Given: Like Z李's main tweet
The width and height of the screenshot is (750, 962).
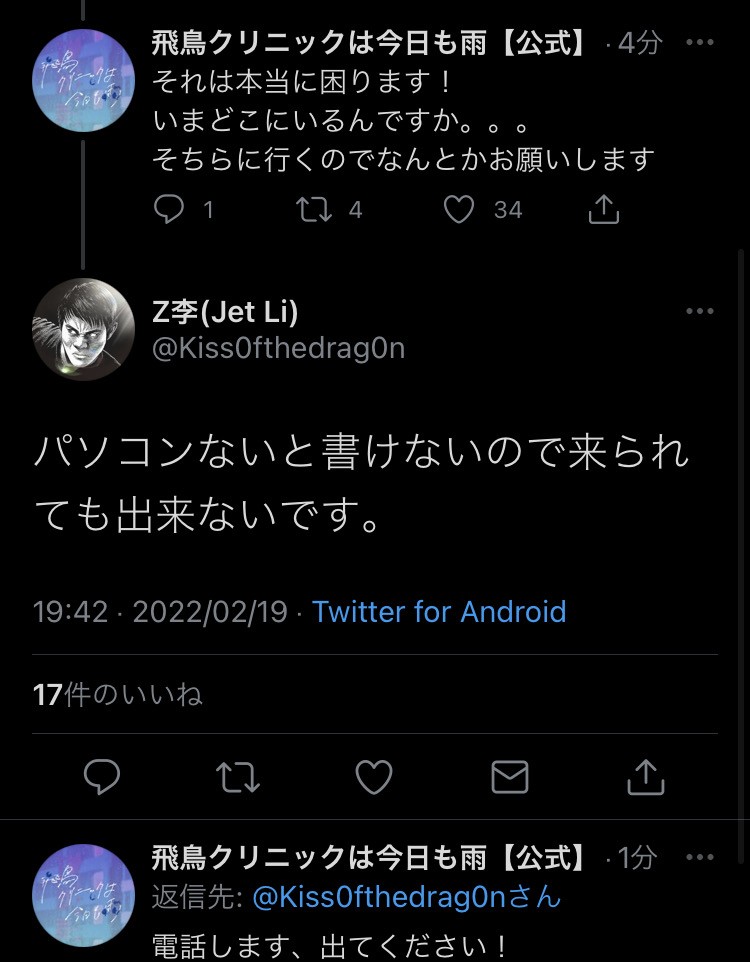Looking at the screenshot, I should (x=374, y=777).
